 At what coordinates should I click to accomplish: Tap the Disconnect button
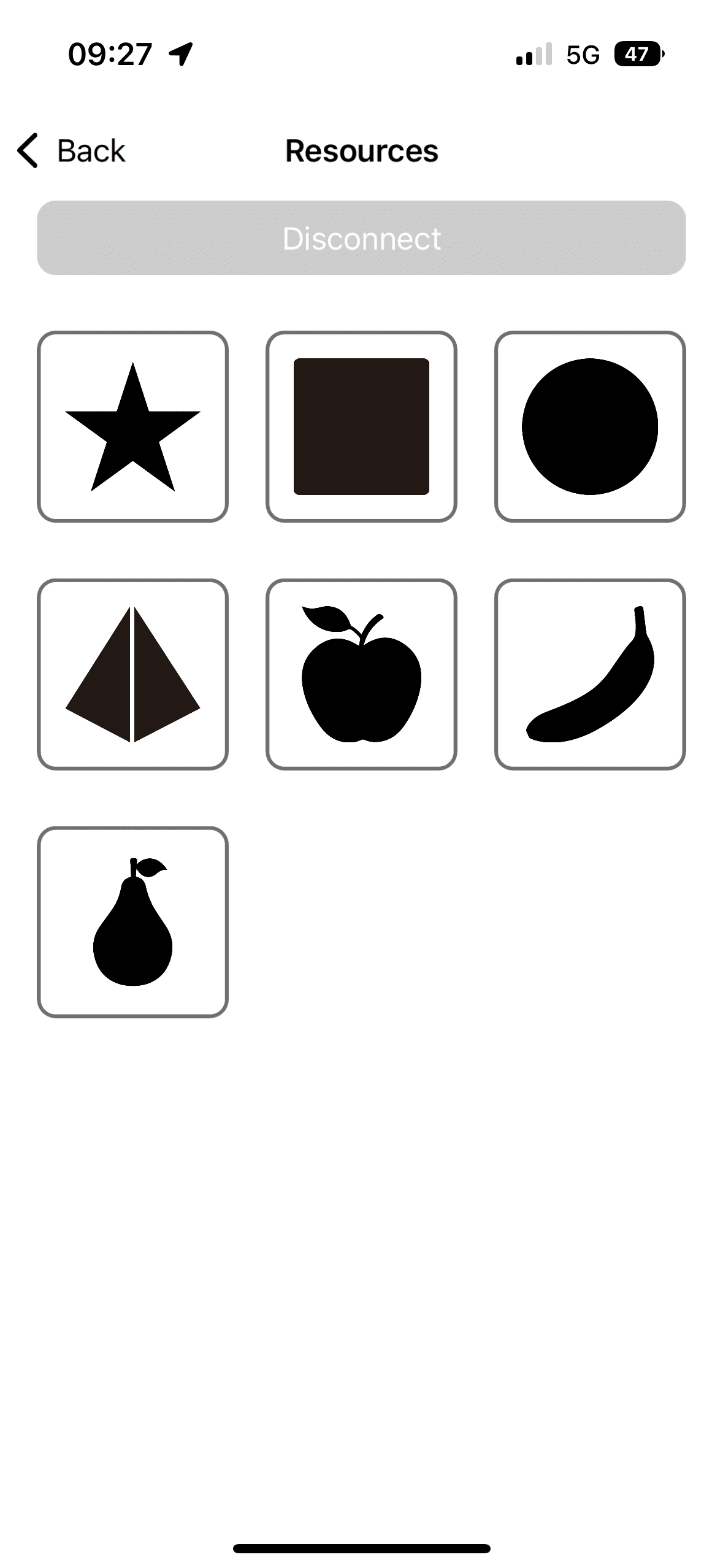click(361, 238)
